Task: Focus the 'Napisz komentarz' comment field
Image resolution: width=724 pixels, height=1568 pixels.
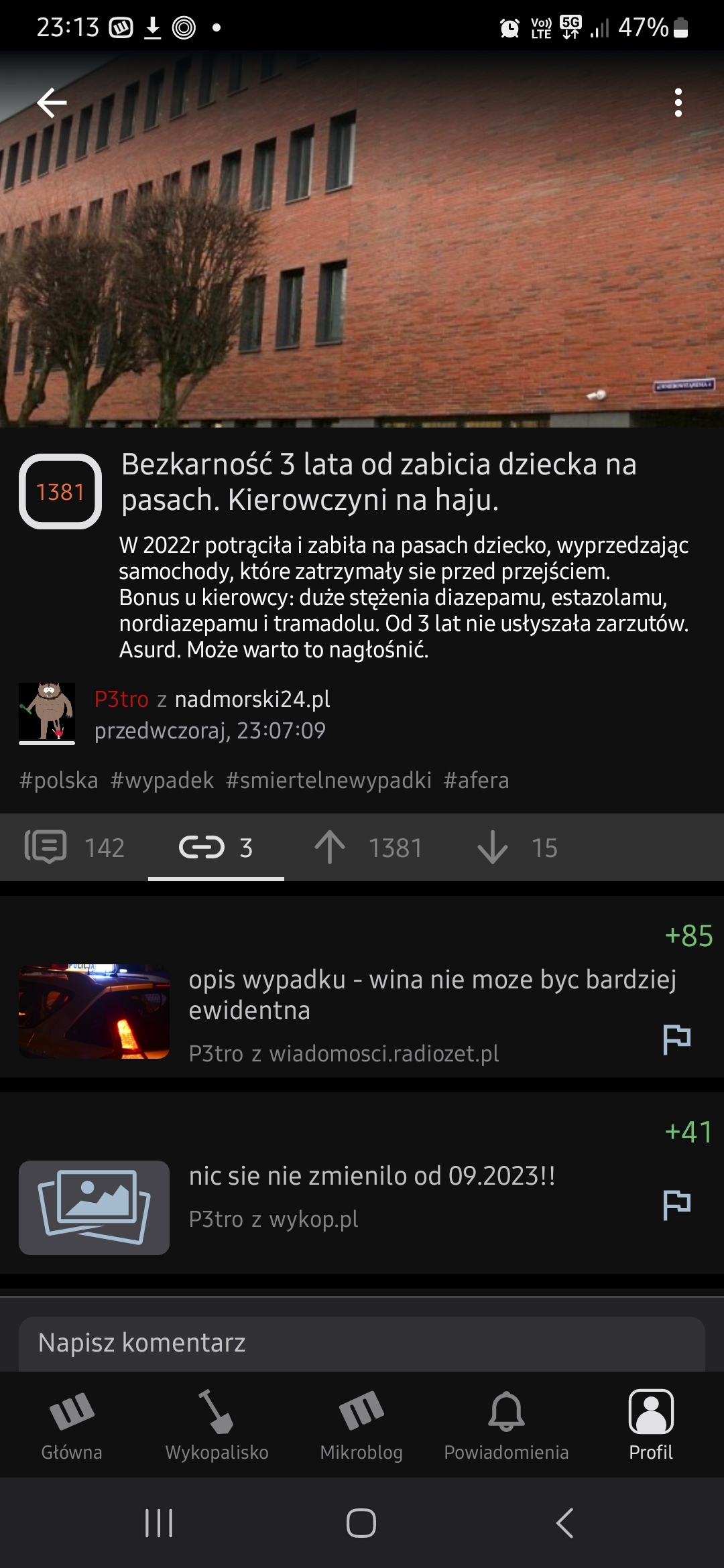Action: [x=362, y=1343]
